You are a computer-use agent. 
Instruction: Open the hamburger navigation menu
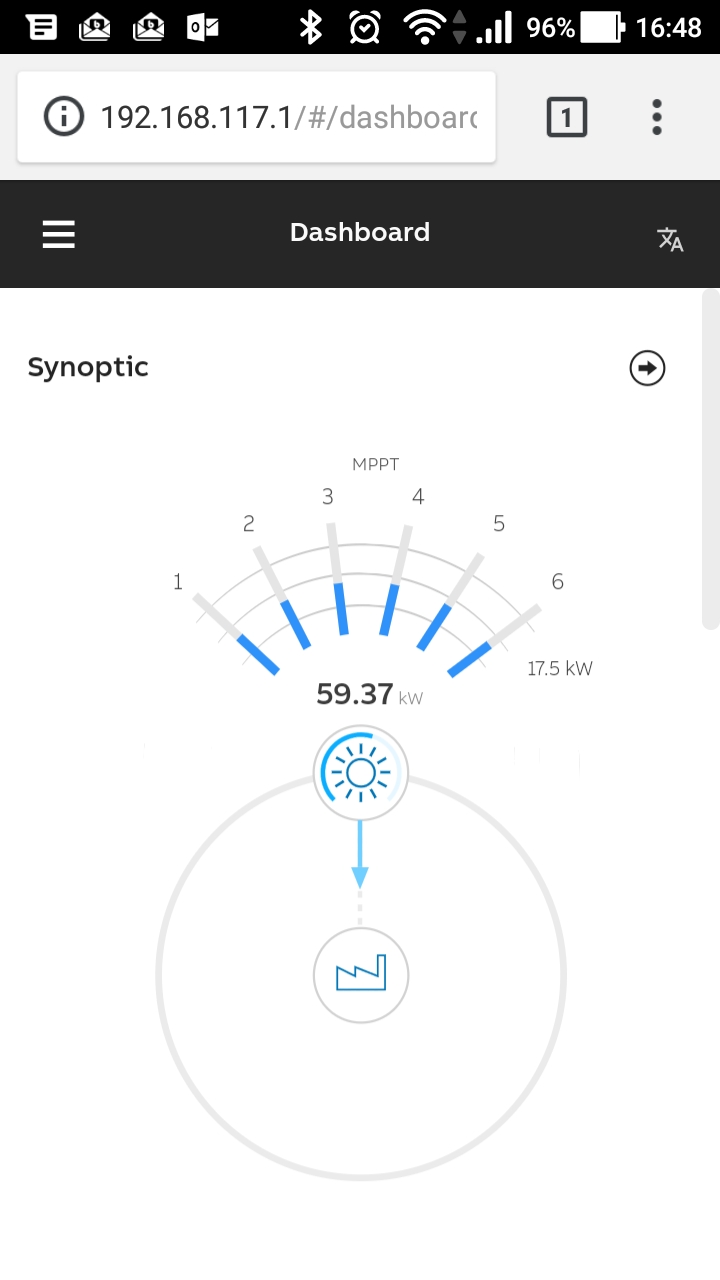(x=59, y=234)
